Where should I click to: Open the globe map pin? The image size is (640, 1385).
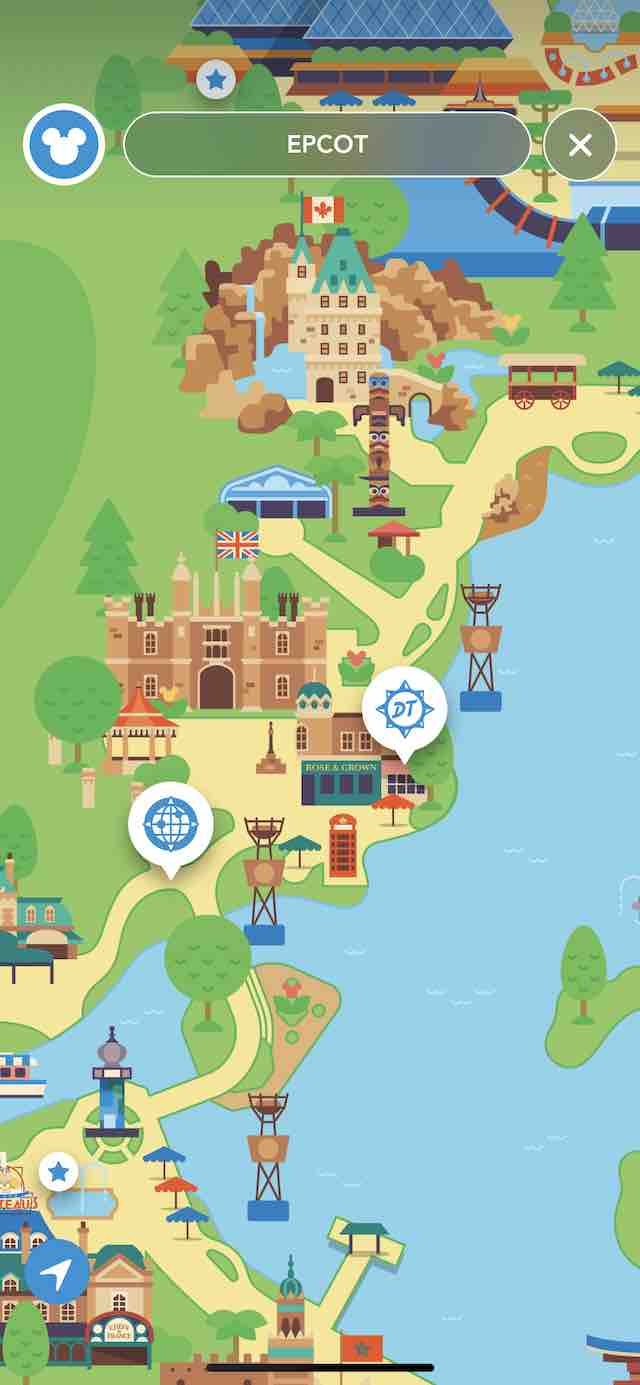[x=171, y=825]
